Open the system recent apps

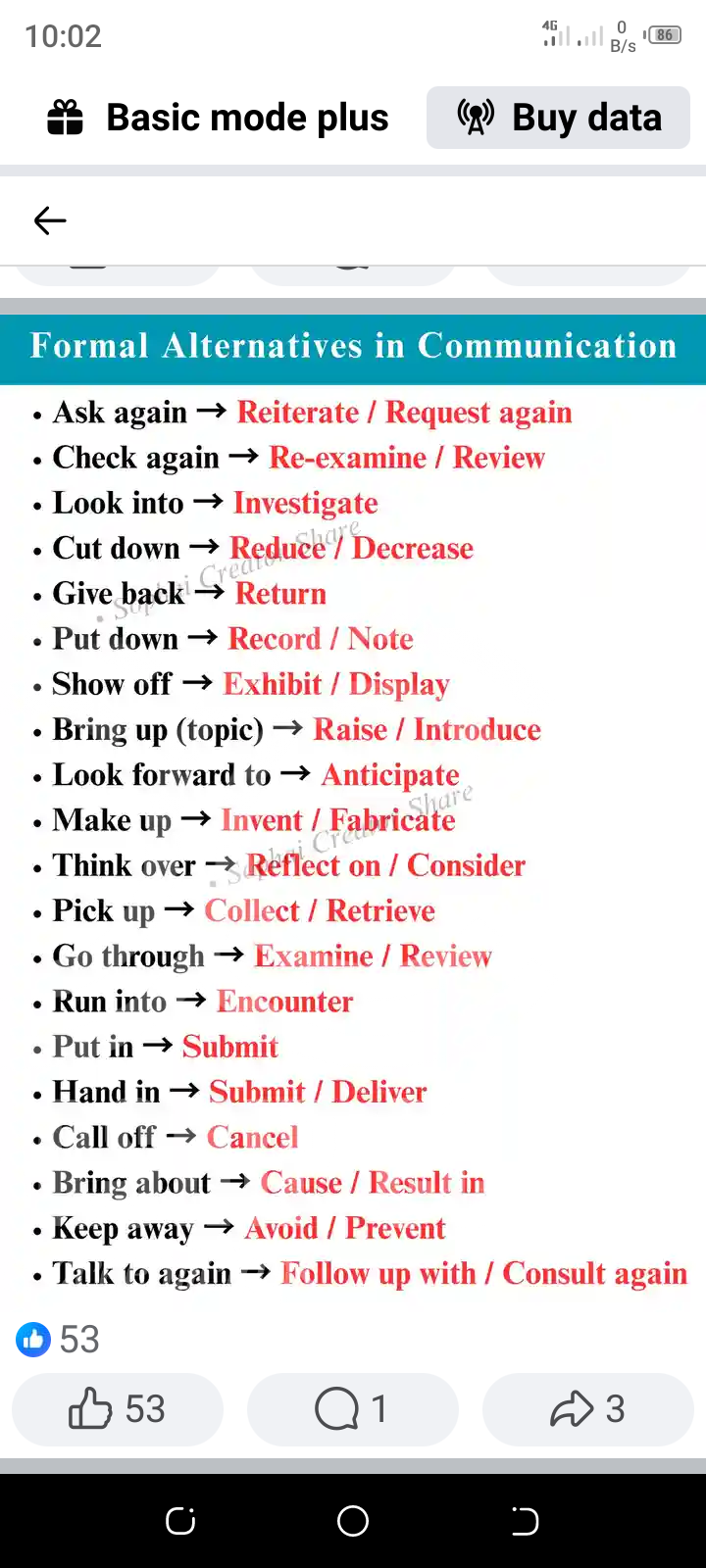coord(180,1521)
